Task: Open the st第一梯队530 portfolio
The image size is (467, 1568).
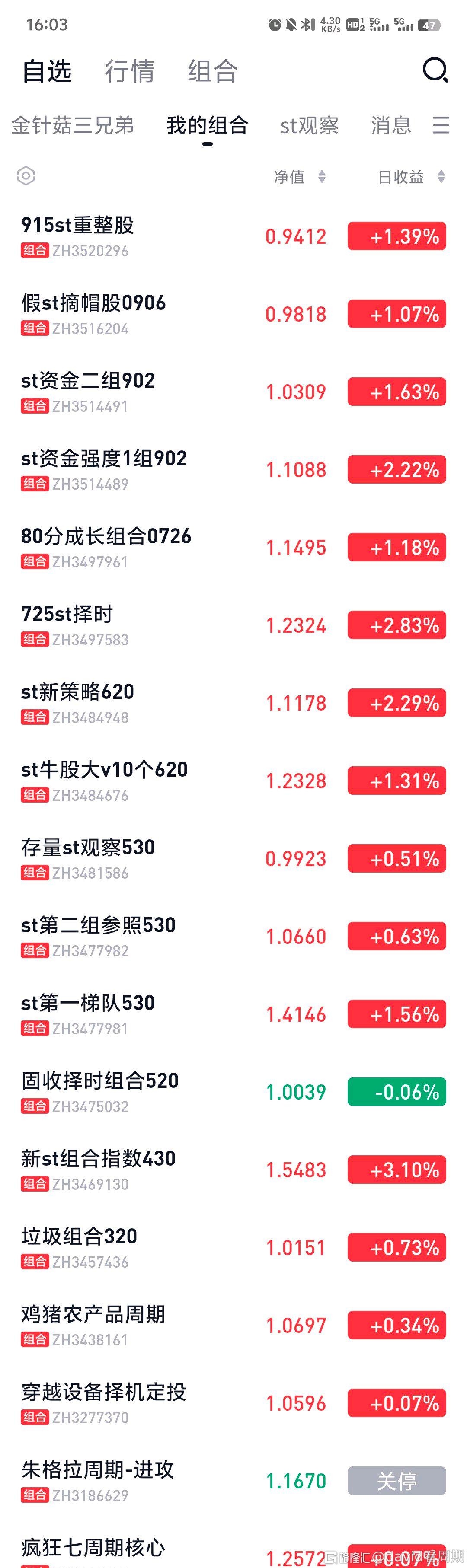Action: pyautogui.click(x=88, y=1003)
